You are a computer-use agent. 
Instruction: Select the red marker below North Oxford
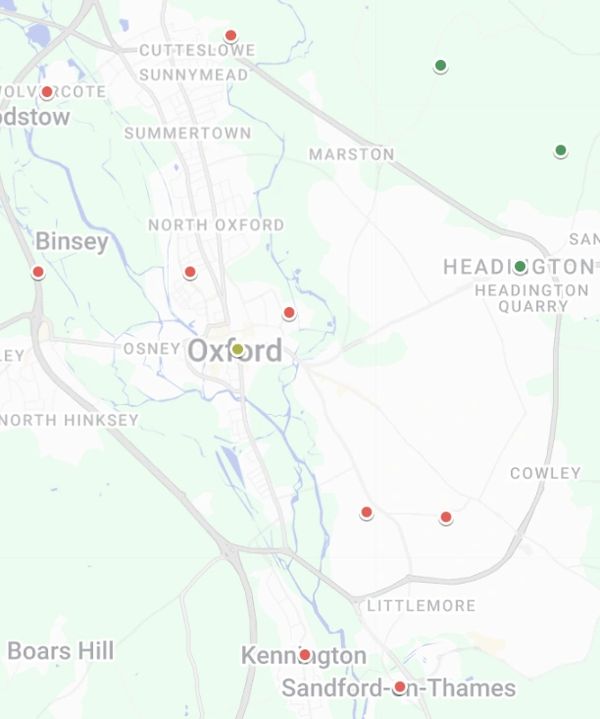(x=190, y=272)
